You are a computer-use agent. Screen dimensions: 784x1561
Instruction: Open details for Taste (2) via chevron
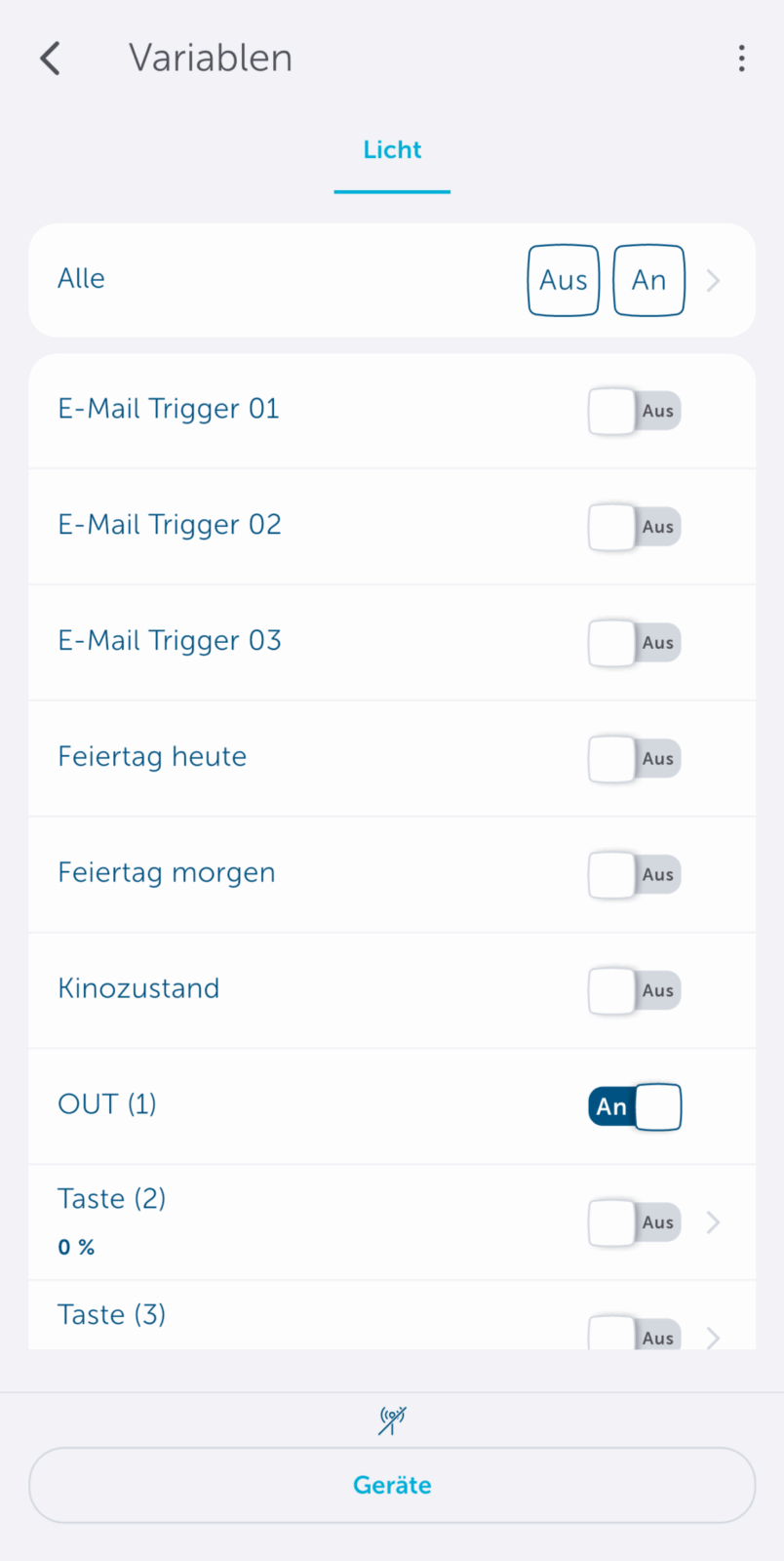(x=713, y=1222)
